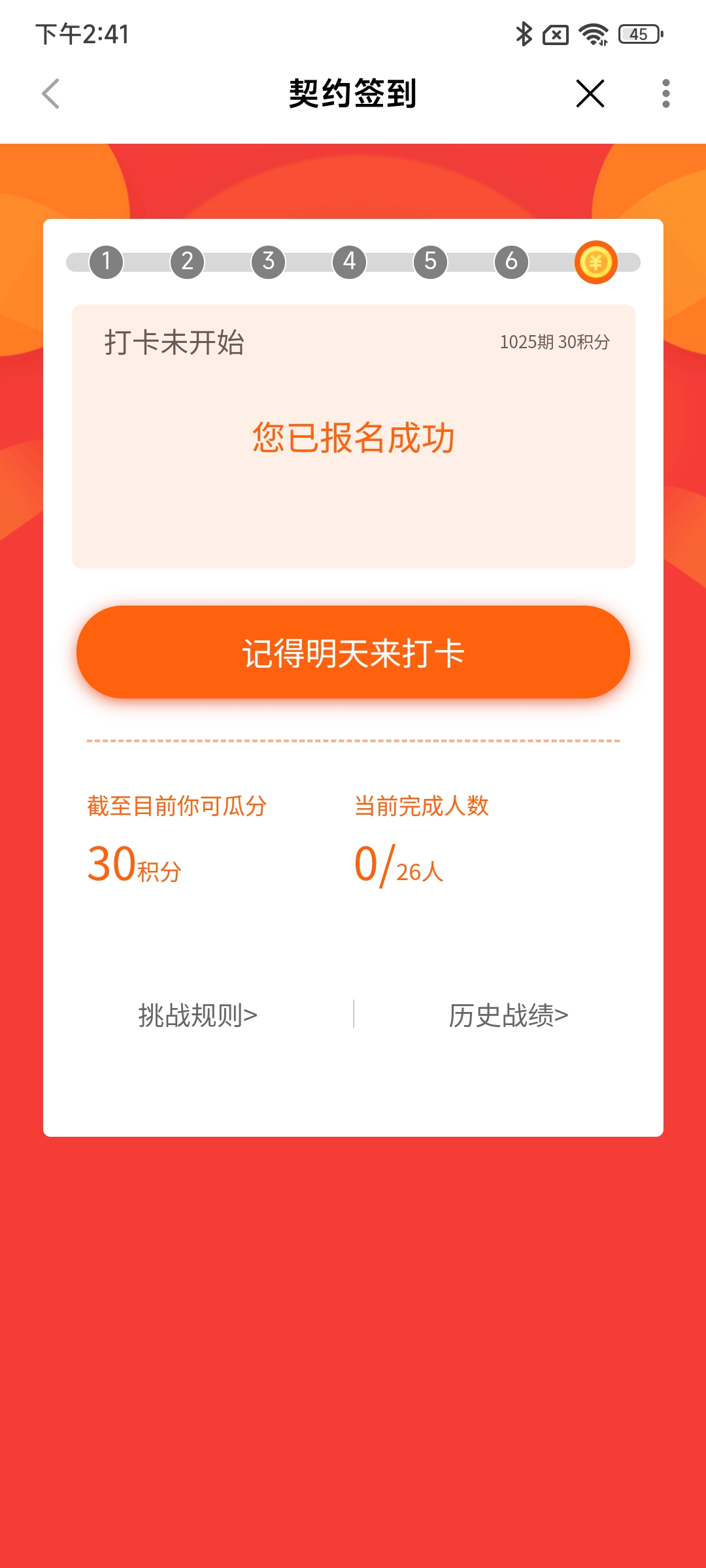The image size is (706, 1568).
Task: Close the 契约签到 page
Action: pyautogui.click(x=590, y=93)
